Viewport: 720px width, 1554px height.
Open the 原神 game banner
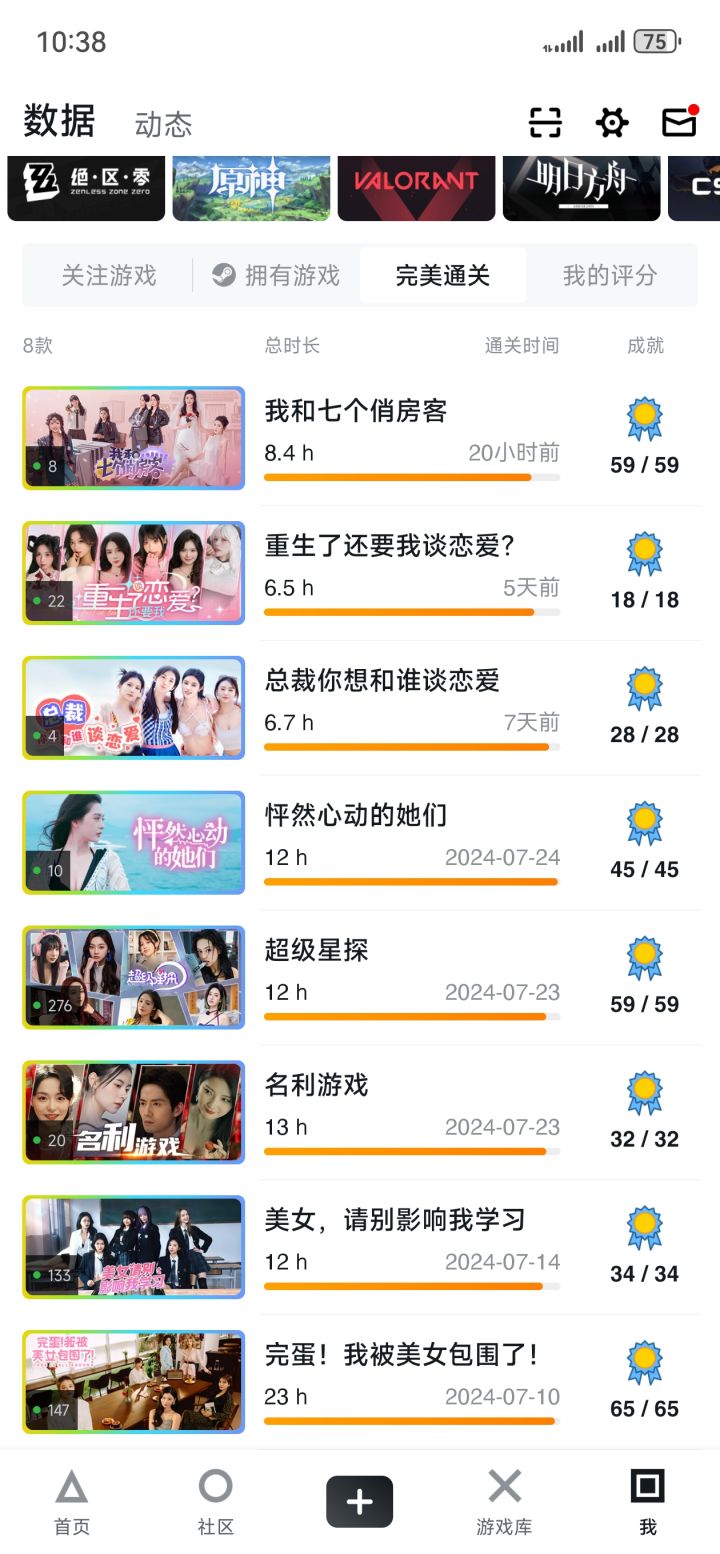[251, 186]
